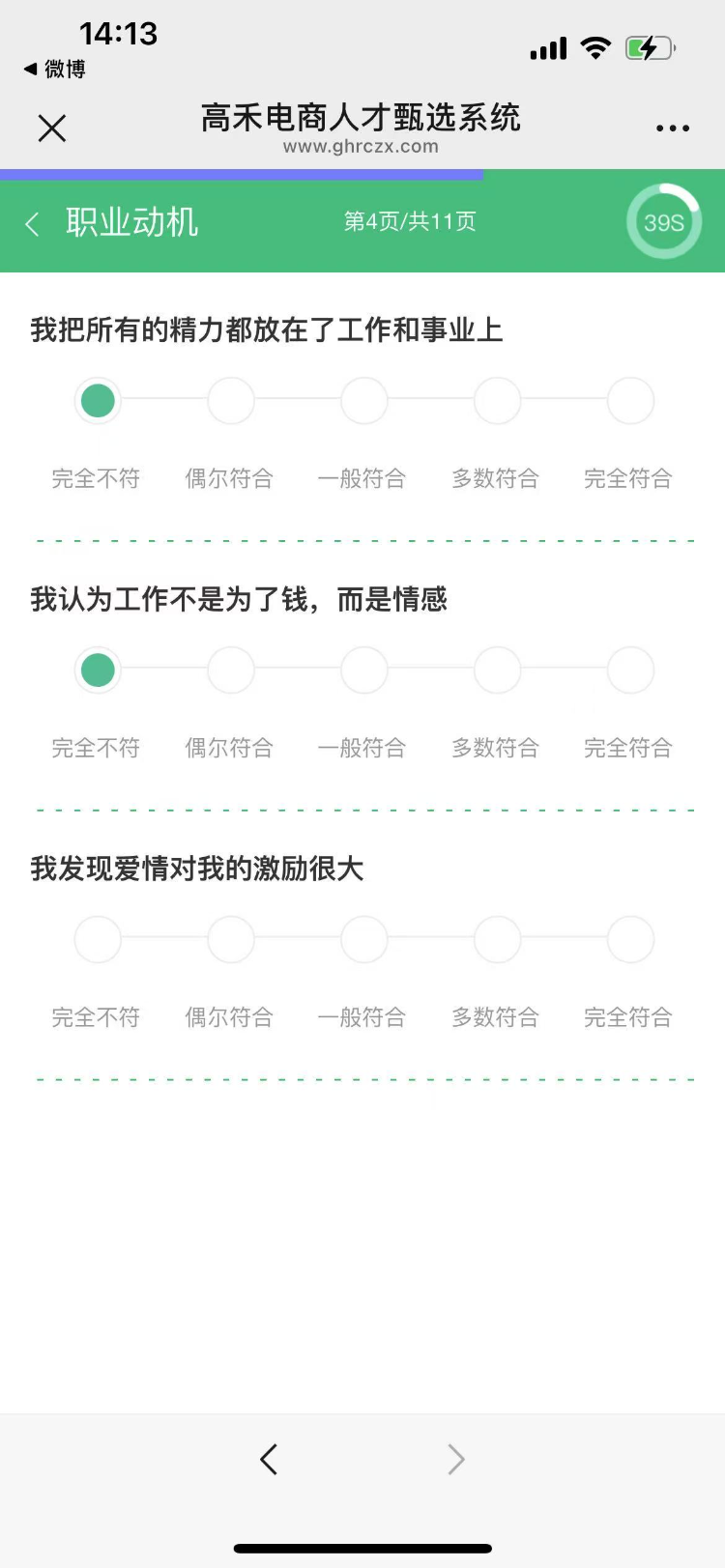This screenshot has width=725, height=1568.
Task: Select 多数符合 for 我发现爱情对我的激励很大
Action: tap(498, 940)
